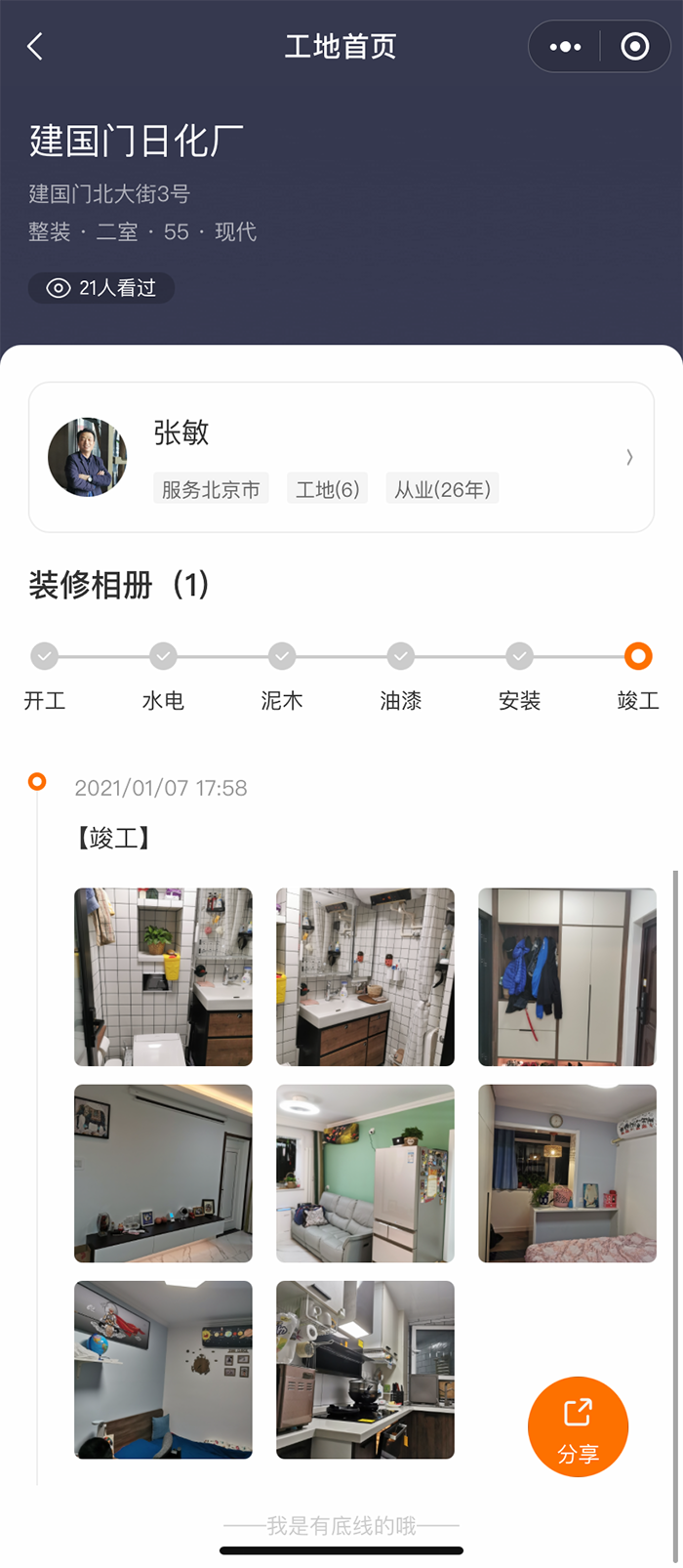Close the mini program via the circle icon

click(635, 46)
